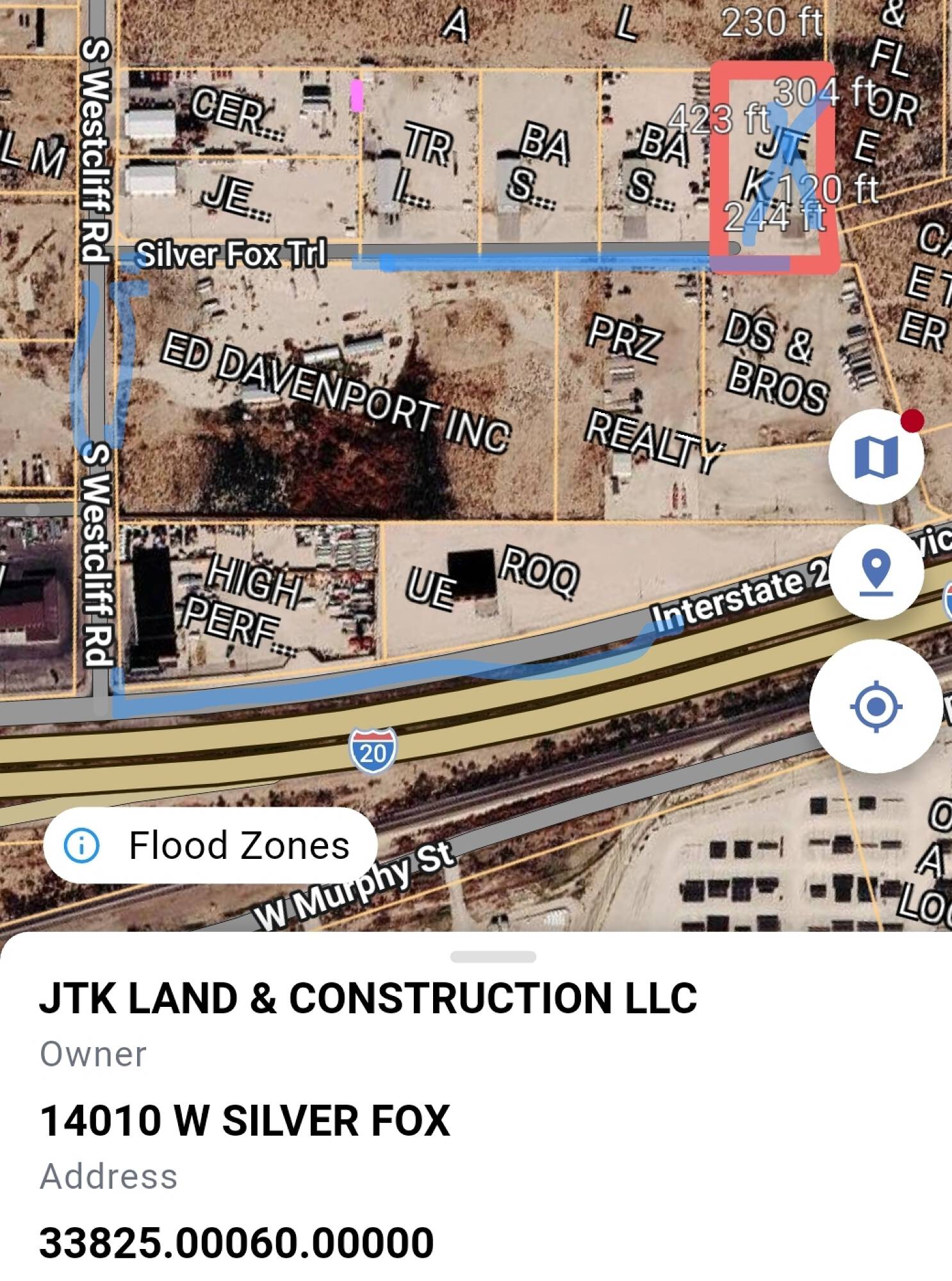This screenshot has height=1281, width=952.
Task: Open the map layers button
Action: 876,457
